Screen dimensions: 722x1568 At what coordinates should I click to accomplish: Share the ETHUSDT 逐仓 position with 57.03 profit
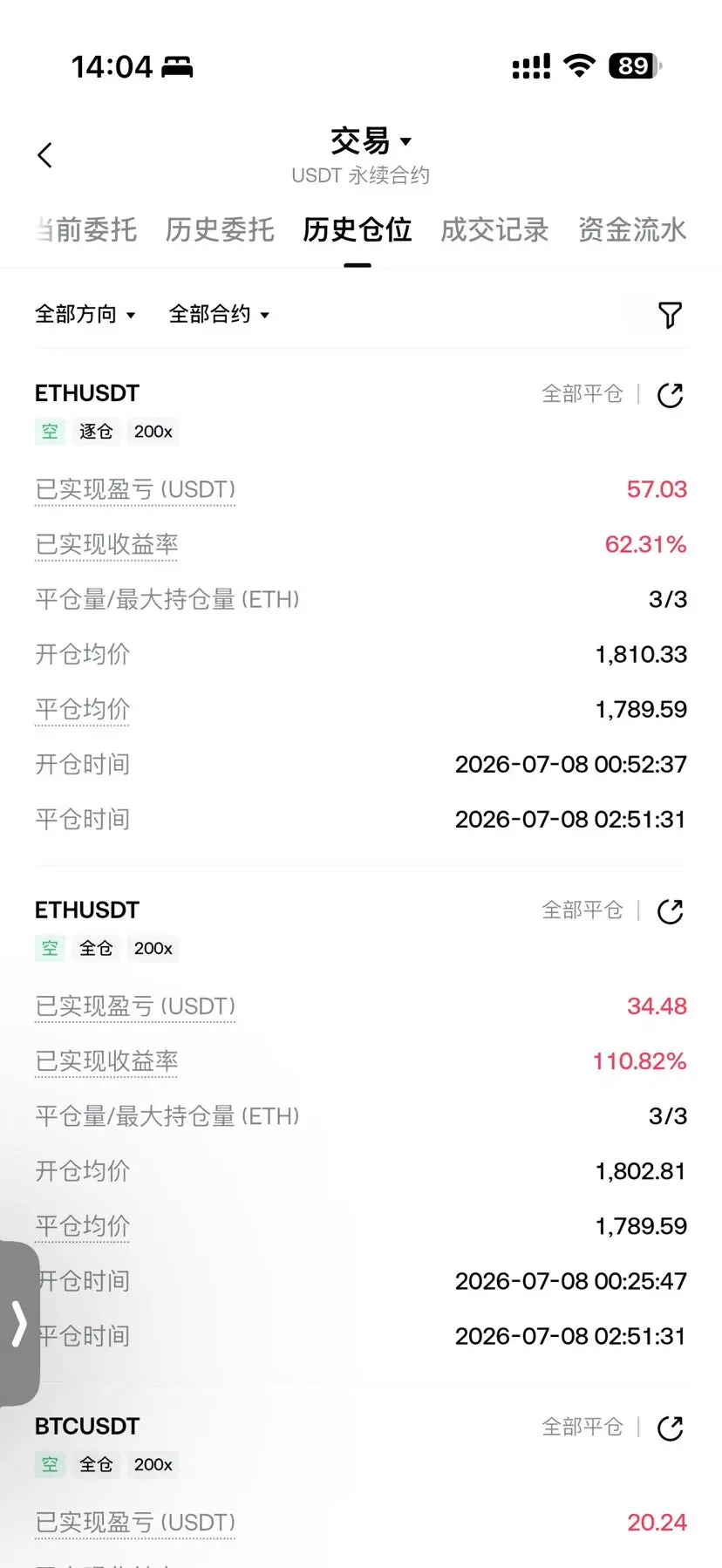[x=670, y=395]
